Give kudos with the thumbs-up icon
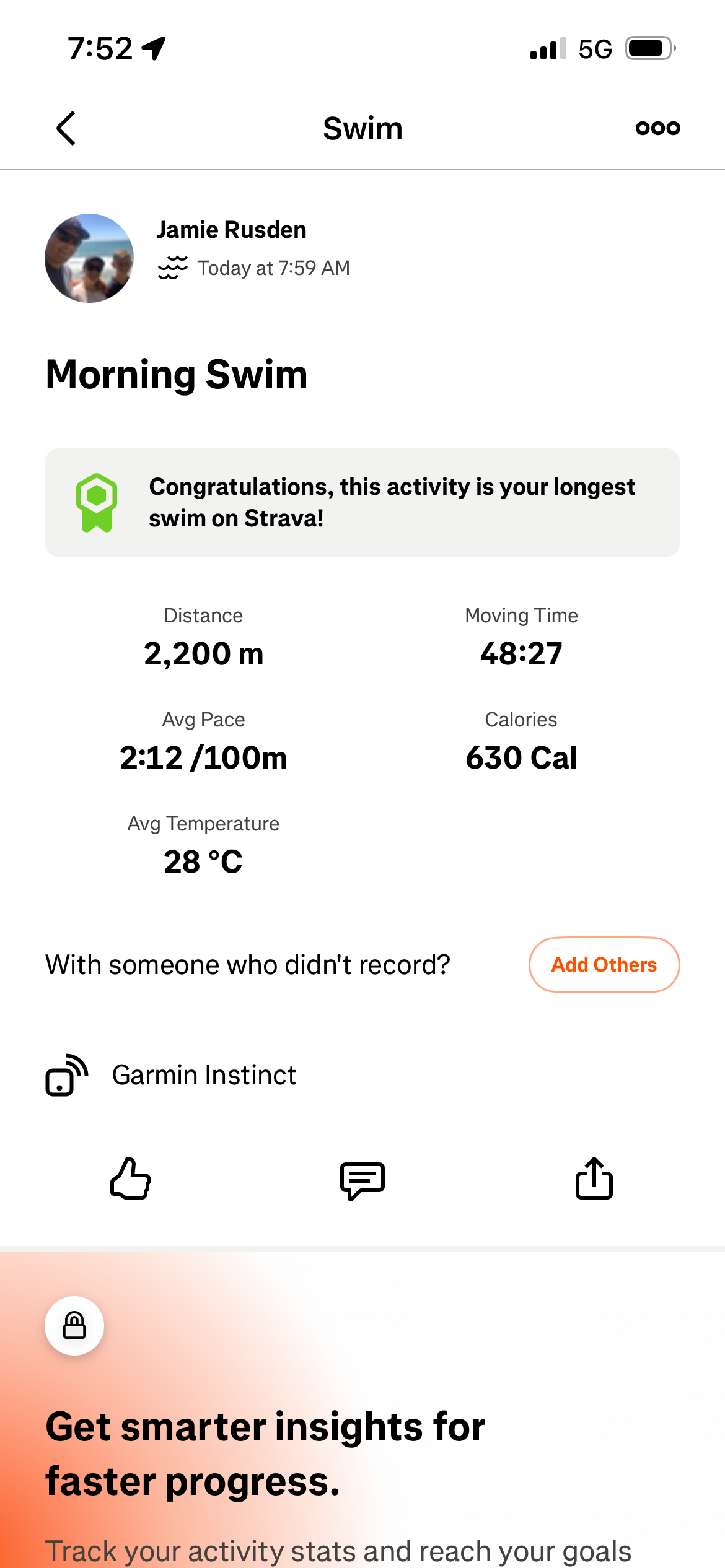The width and height of the screenshot is (725, 1568). pyautogui.click(x=131, y=1178)
